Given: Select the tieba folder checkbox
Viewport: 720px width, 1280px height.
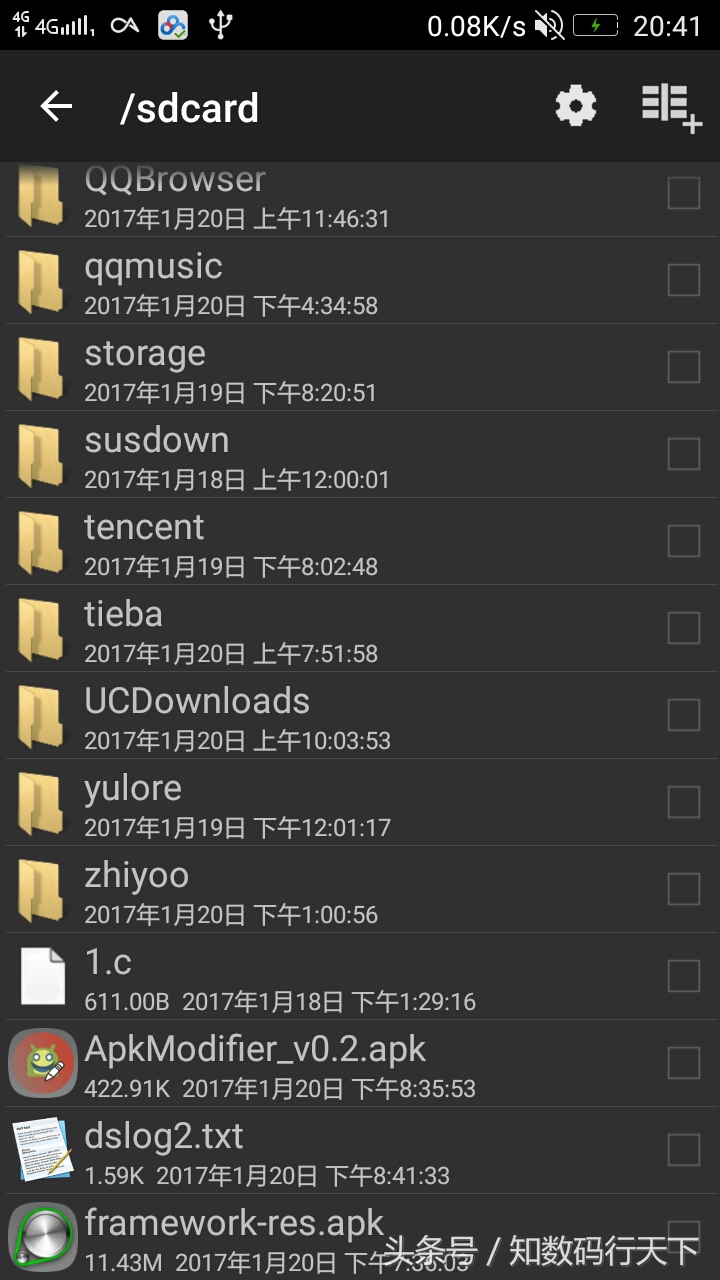Looking at the screenshot, I should (684, 628).
